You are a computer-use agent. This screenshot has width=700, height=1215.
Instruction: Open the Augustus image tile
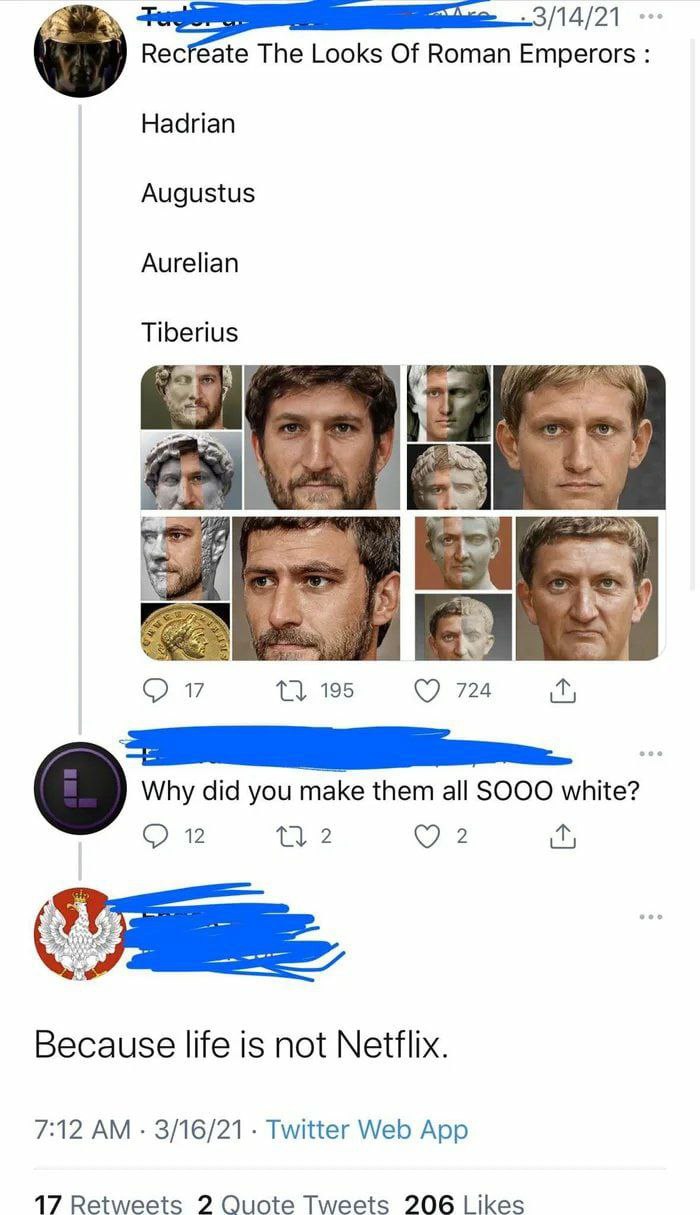(536, 438)
